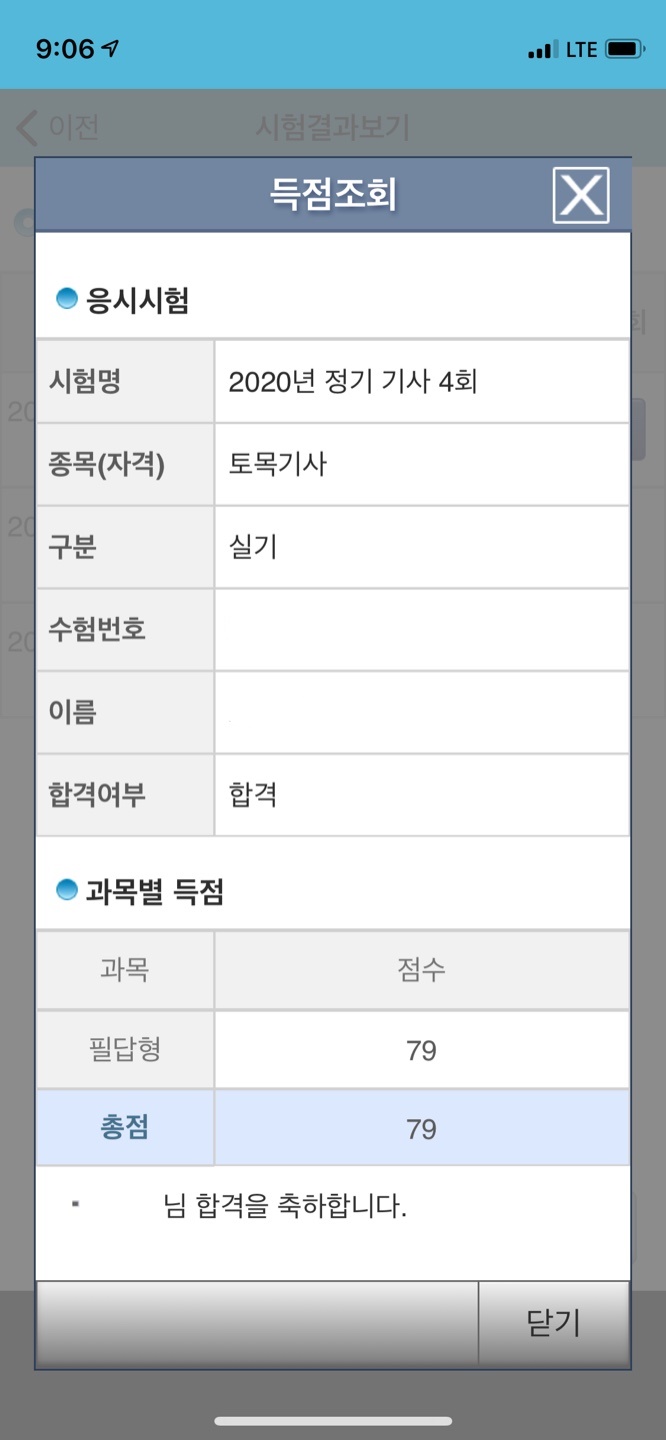Viewport: 666px width, 1440px height.
Task: Close the 득점조회 dialog with the X
Action: (581, 195)
